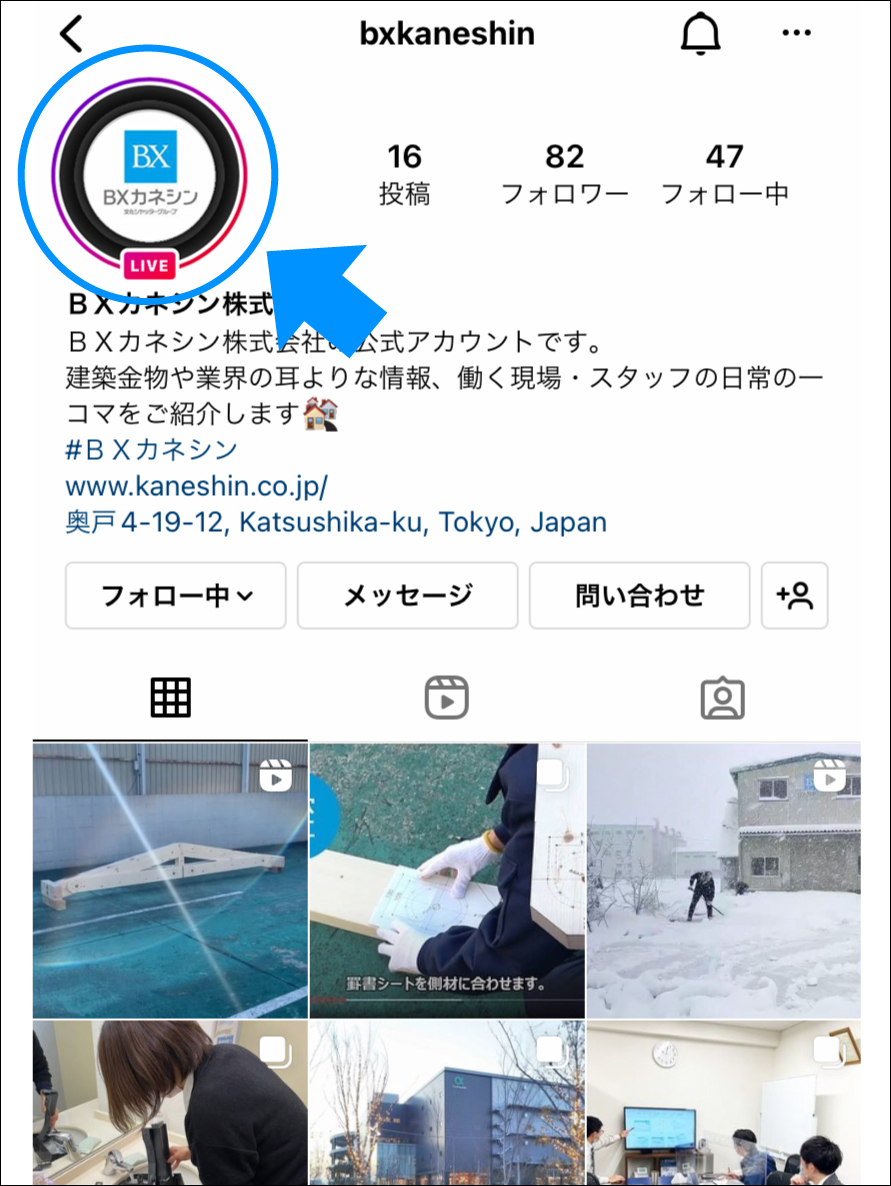891x1186 pixels.
Task: Tap the 問い合わせ contact button
Action: [639, 596]
